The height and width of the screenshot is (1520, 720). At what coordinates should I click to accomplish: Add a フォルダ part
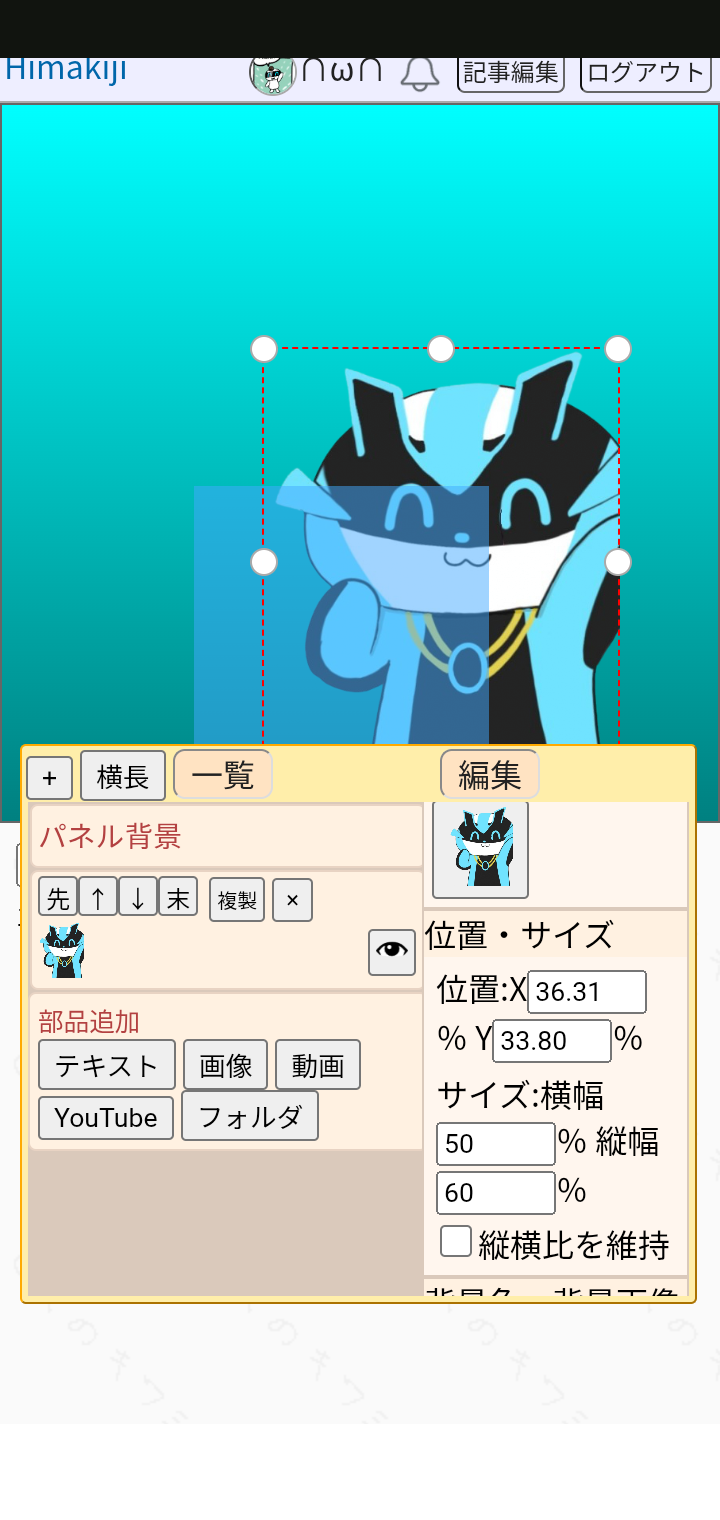click(x=250, y=1116)
